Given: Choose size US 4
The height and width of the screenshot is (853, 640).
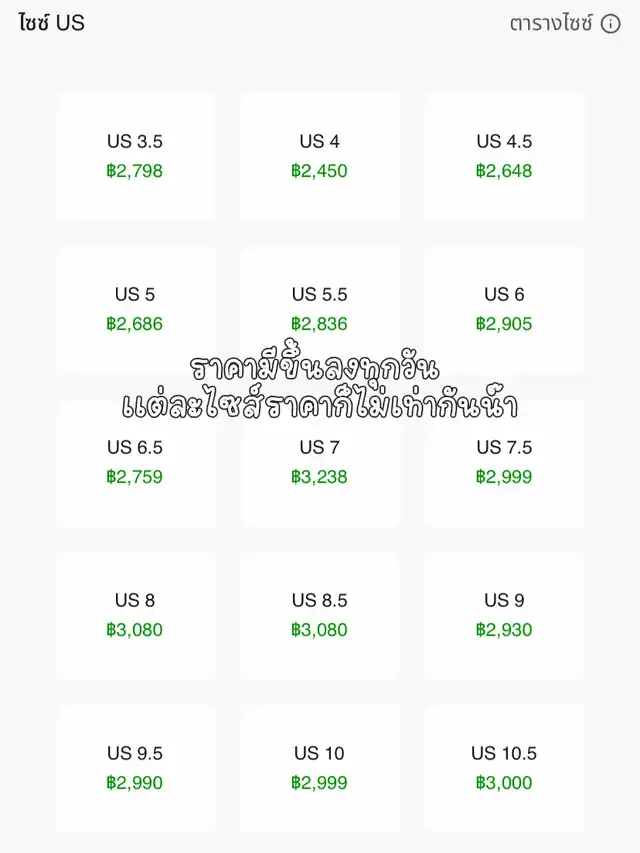Looking at the screenshot, I should point(320,156).
